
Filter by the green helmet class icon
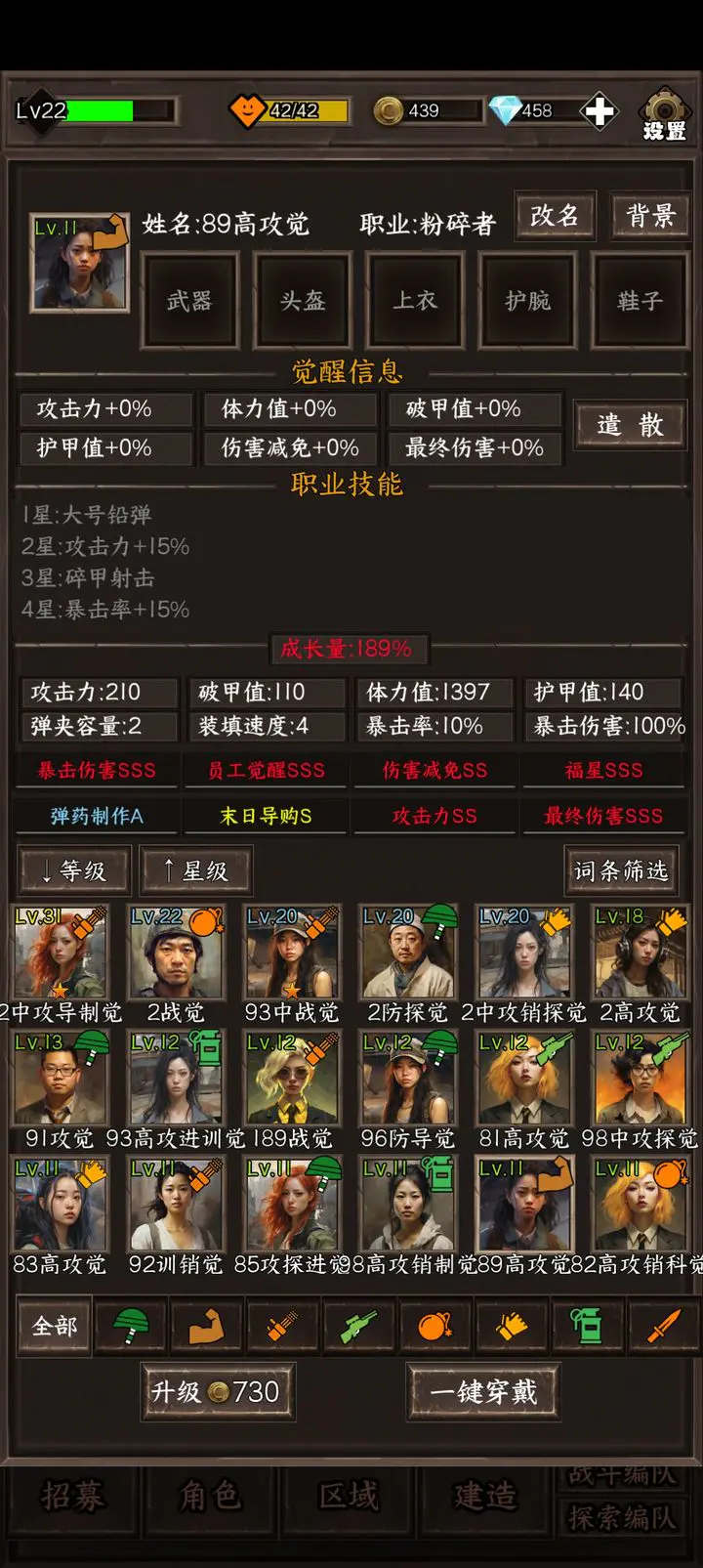(131, 1326)
